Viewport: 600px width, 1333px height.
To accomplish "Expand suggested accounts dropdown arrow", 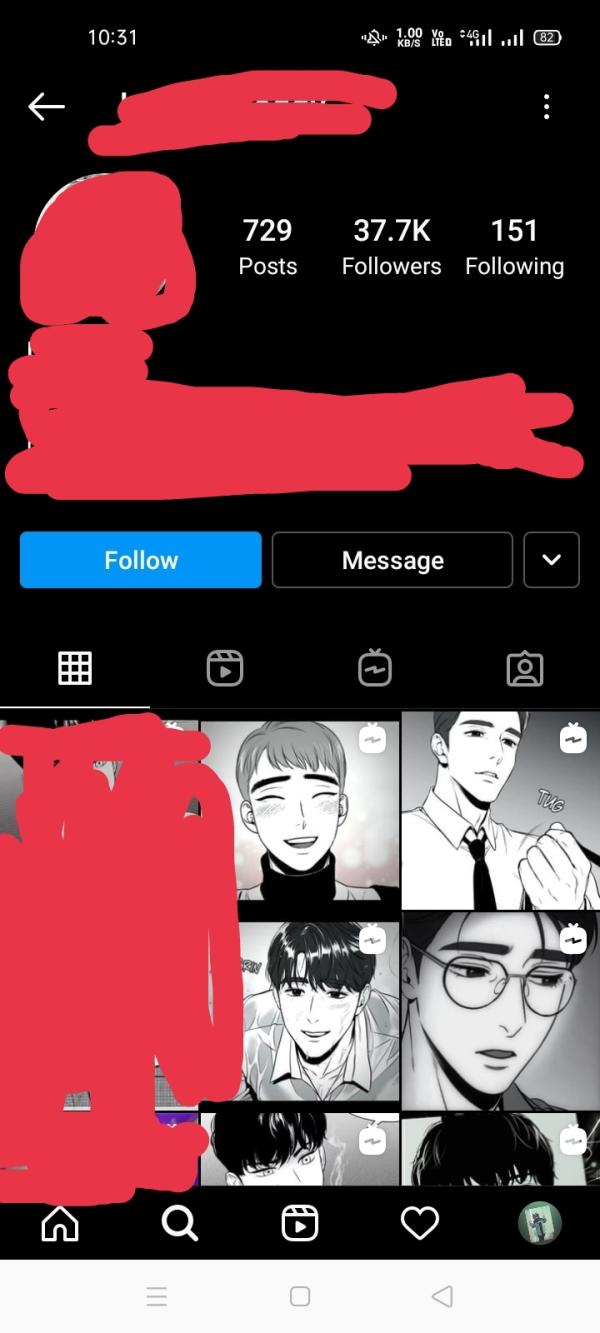I will click(551, 560).
